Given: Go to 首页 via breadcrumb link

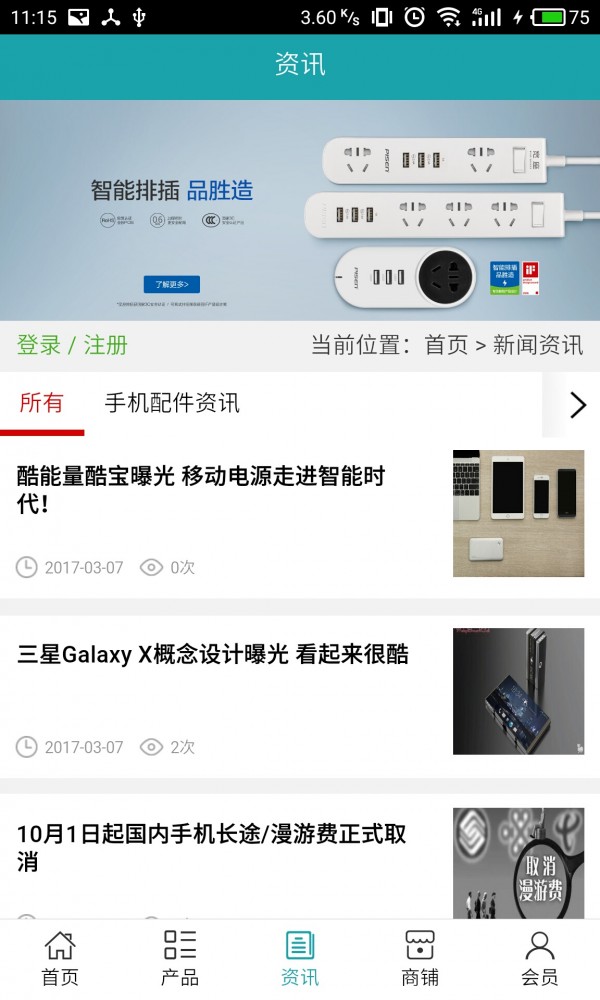Looking at the screenshot, I should [x=446, y=346].
